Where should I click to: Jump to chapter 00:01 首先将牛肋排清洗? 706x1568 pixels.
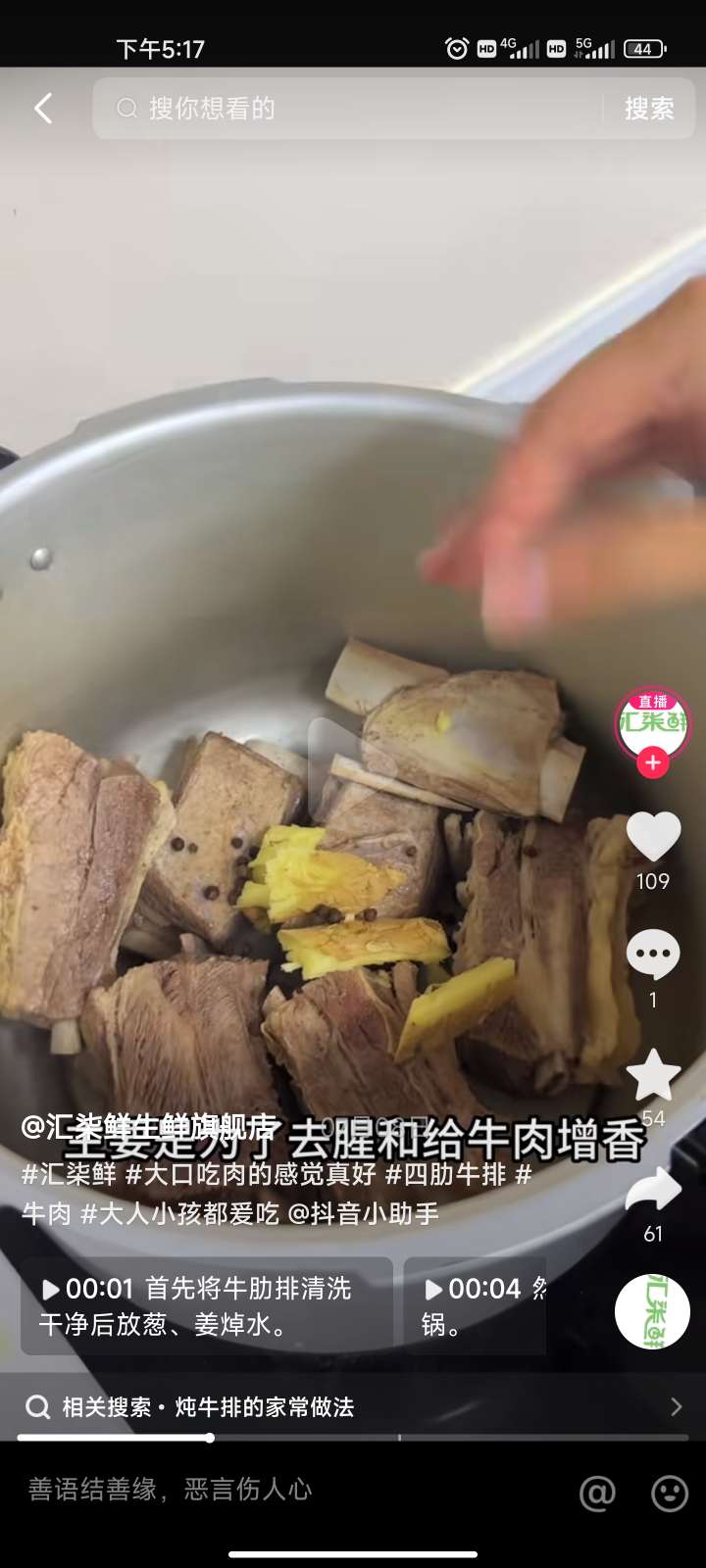pyautogui.click(x=207, y=1306)
